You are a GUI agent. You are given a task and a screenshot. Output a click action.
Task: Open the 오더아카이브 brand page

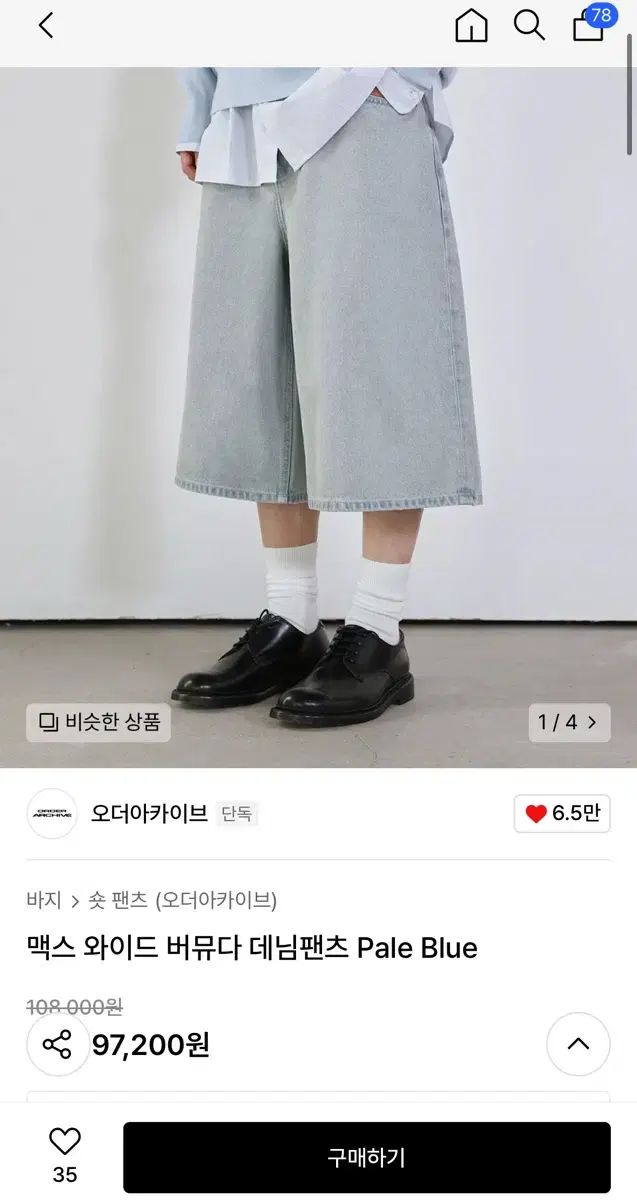click(148, 813)
